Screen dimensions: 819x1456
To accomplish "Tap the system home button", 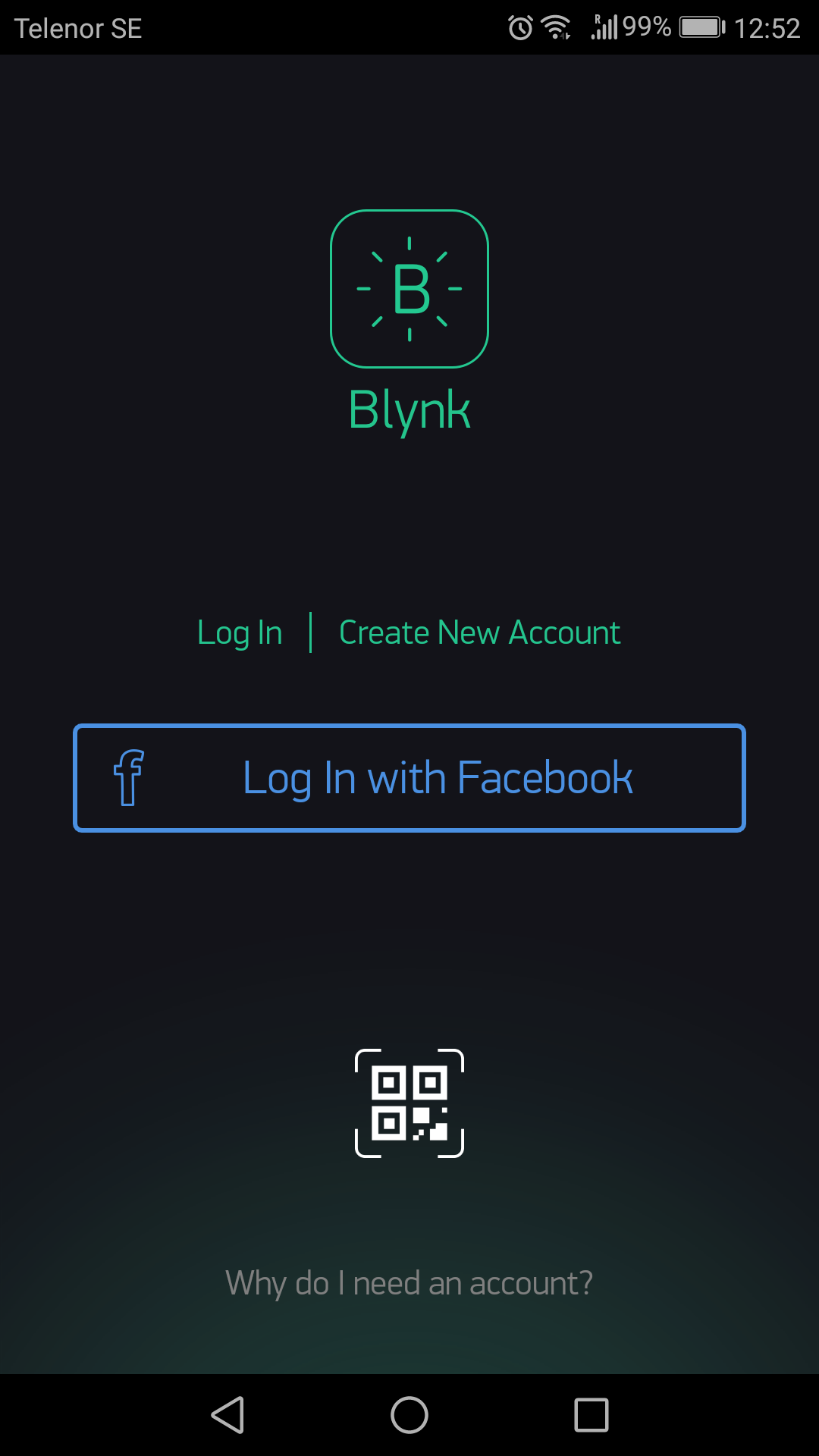I will (409, 1415).
